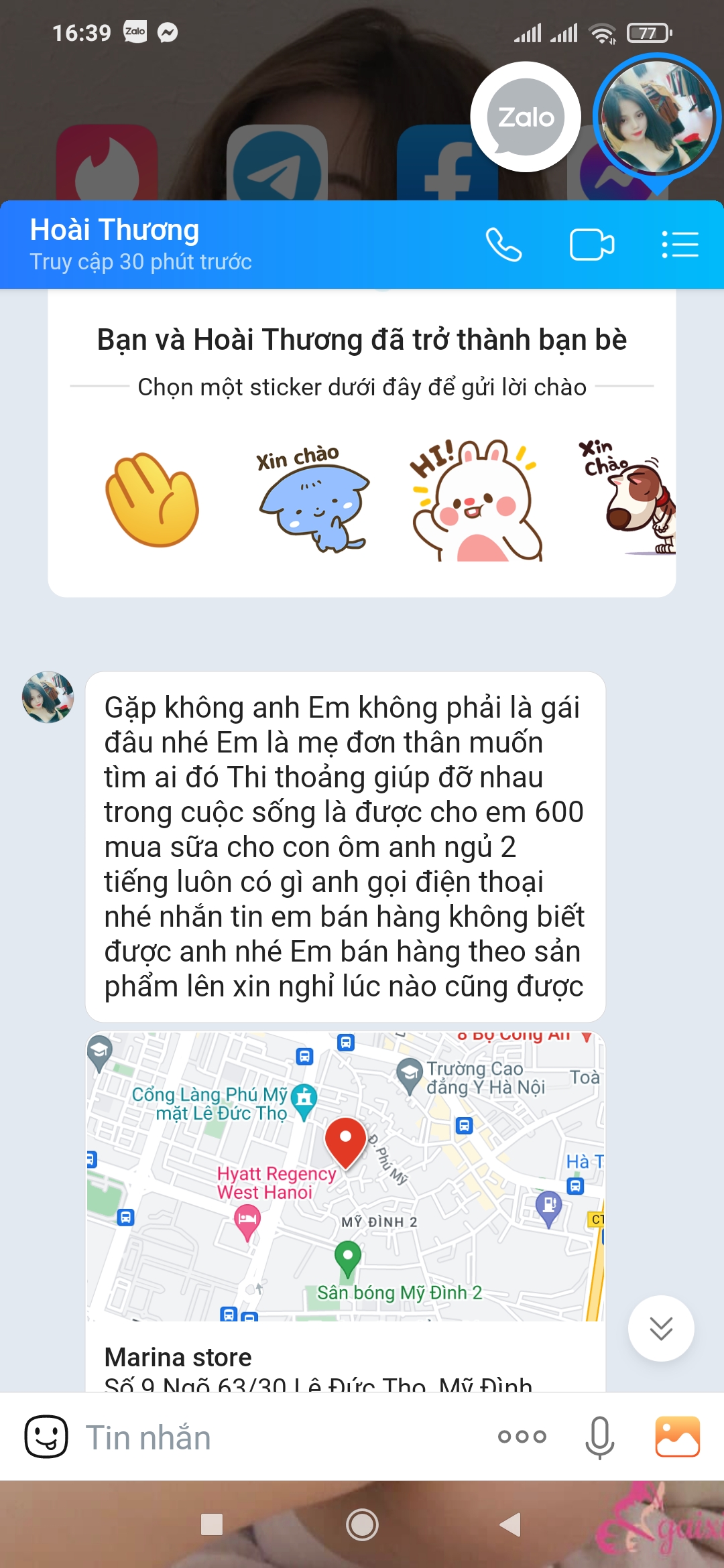Send the white bunny HI sticker
This screenshot has width=724, height=1568.
pyautogui.click(x=476, y=501)
